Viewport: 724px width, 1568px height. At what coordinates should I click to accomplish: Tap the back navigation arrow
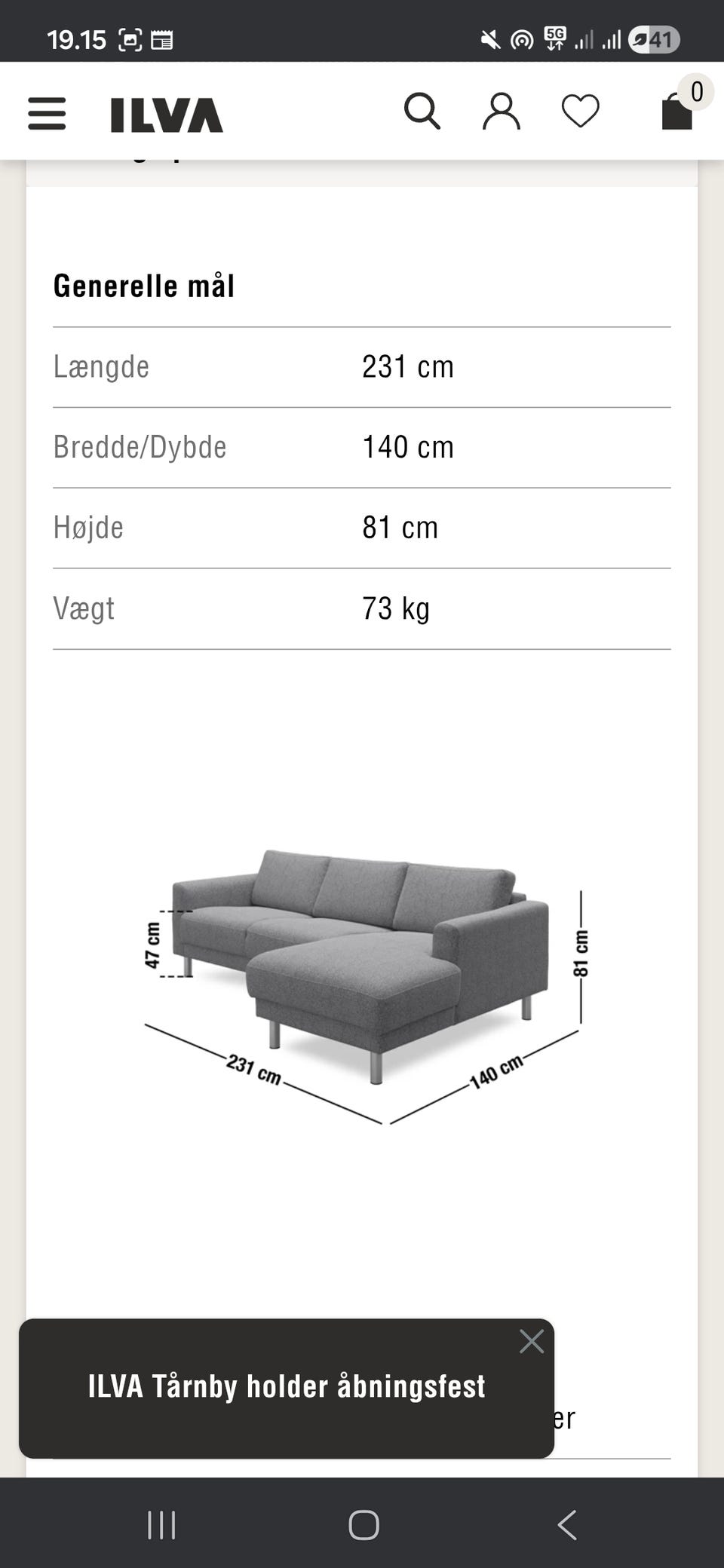566,1525
